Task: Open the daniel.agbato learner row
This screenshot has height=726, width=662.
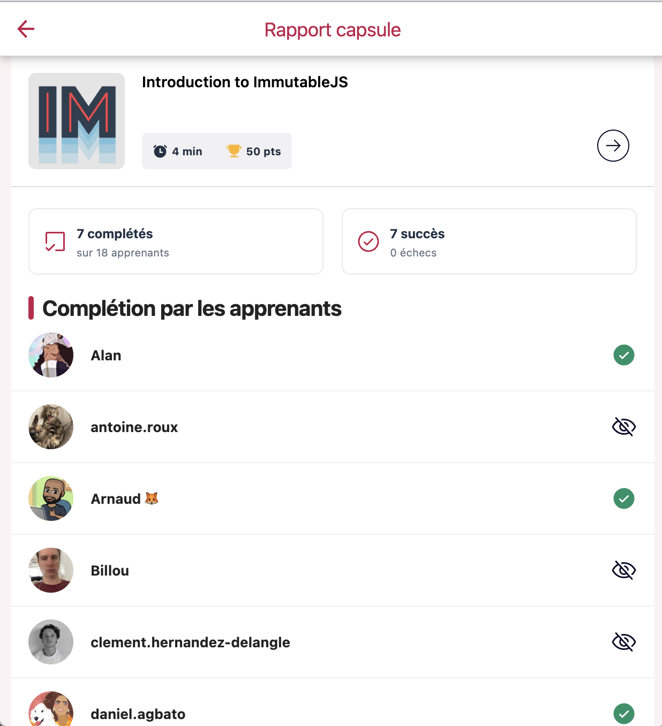Action: coord(330,710)
